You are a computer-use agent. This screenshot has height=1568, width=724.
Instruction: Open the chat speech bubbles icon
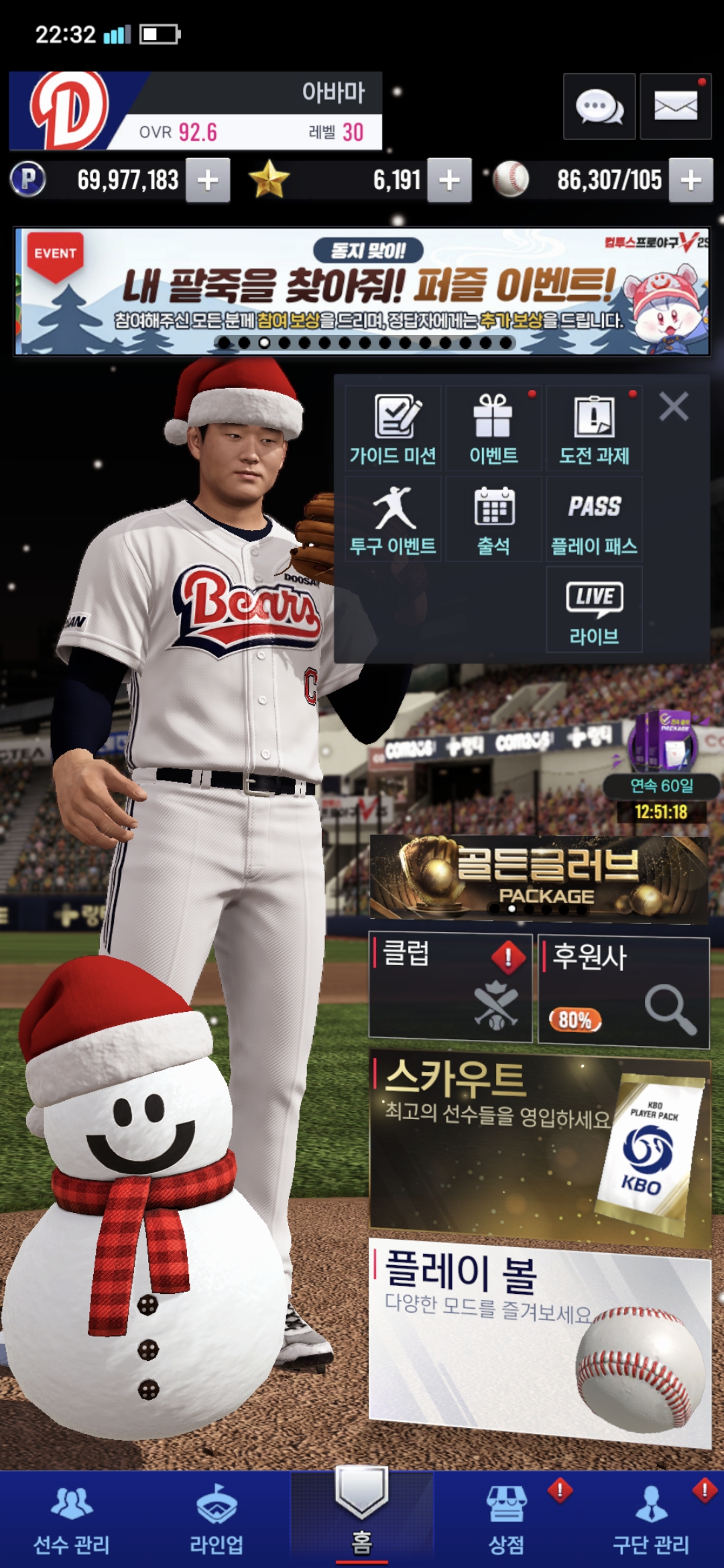coord(599,107)
